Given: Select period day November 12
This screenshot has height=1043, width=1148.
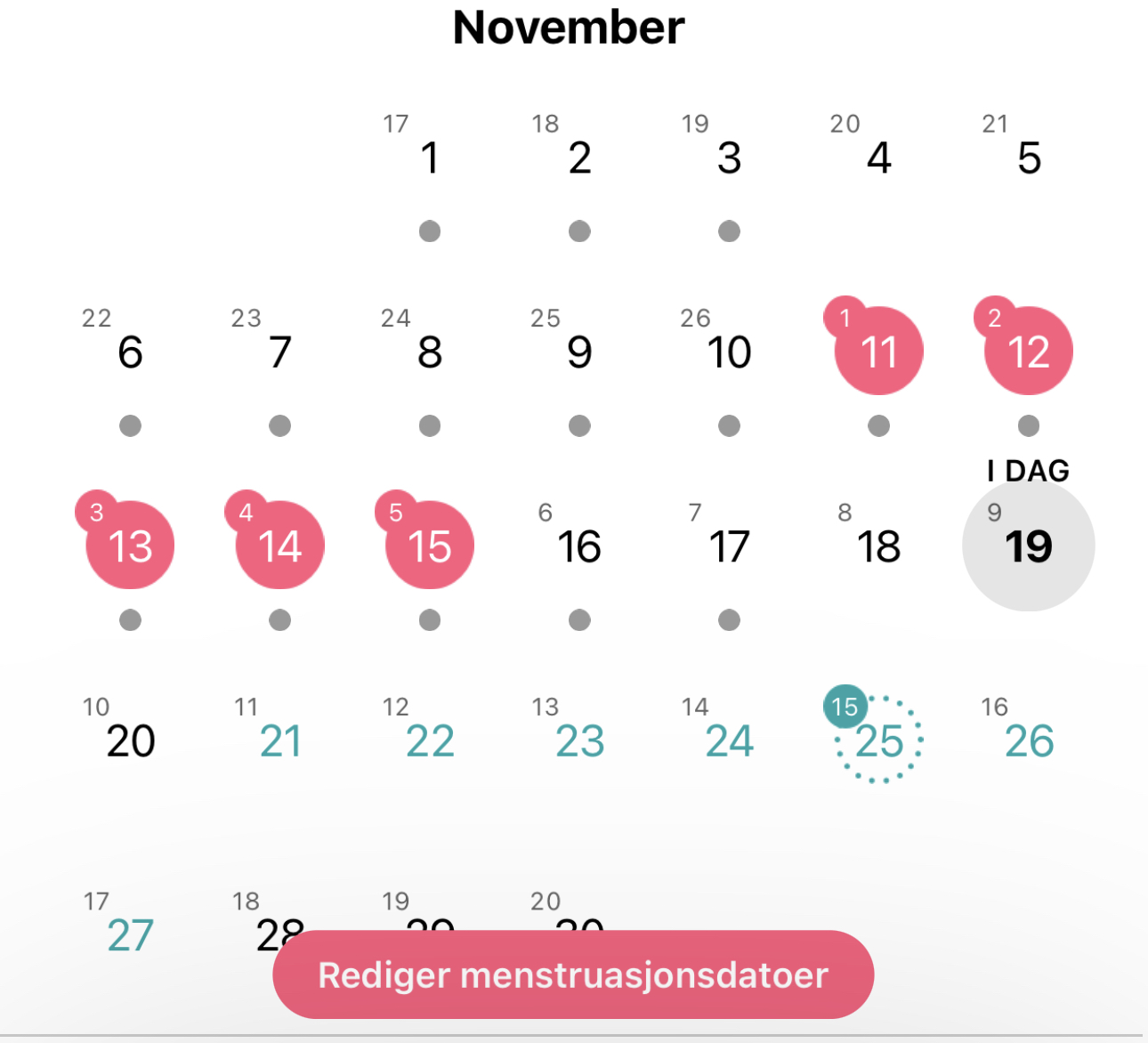Looking at the screenshot, I should [x=1028, y=352].
